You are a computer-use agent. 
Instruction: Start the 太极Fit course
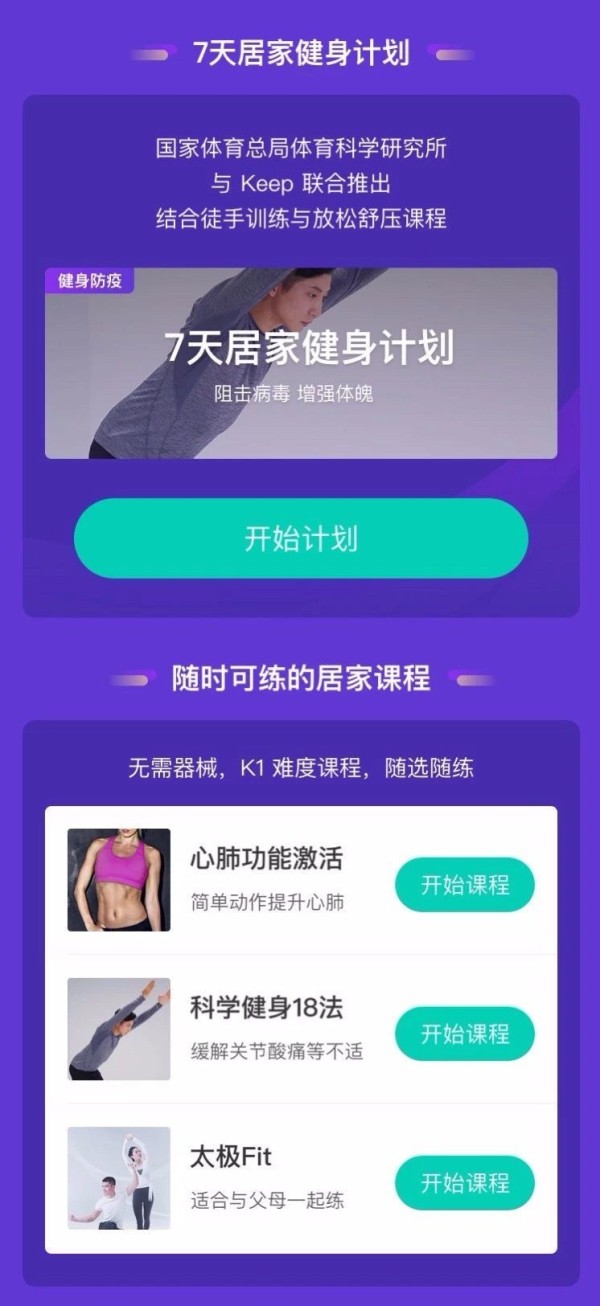pos(464,1183)
